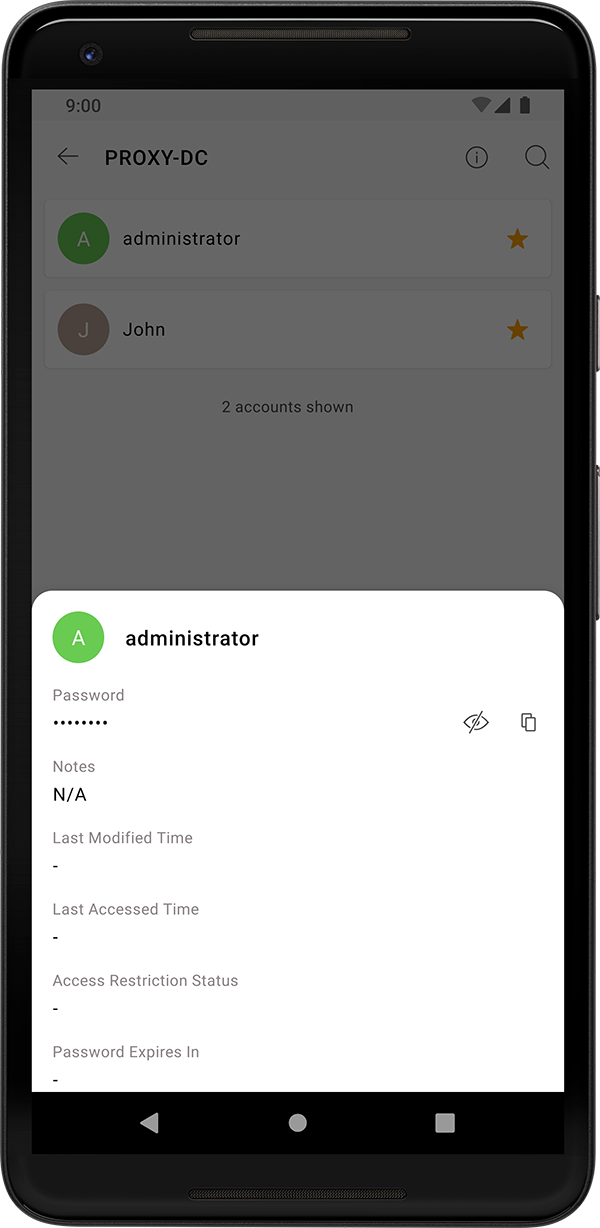Reveal the administrator password
Viewport: 600px width, 1228px height.
point(476,722)
